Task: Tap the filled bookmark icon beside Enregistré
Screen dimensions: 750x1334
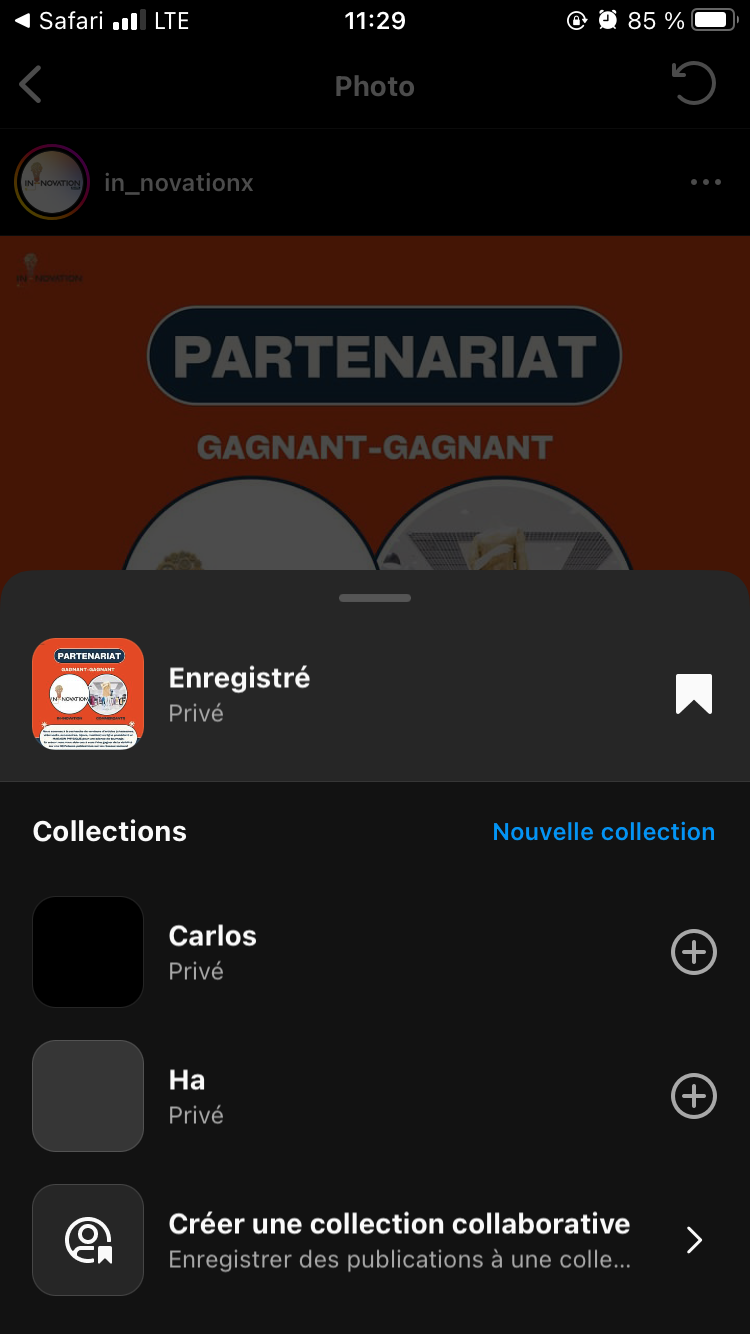Action: click(x=693, y=694)
